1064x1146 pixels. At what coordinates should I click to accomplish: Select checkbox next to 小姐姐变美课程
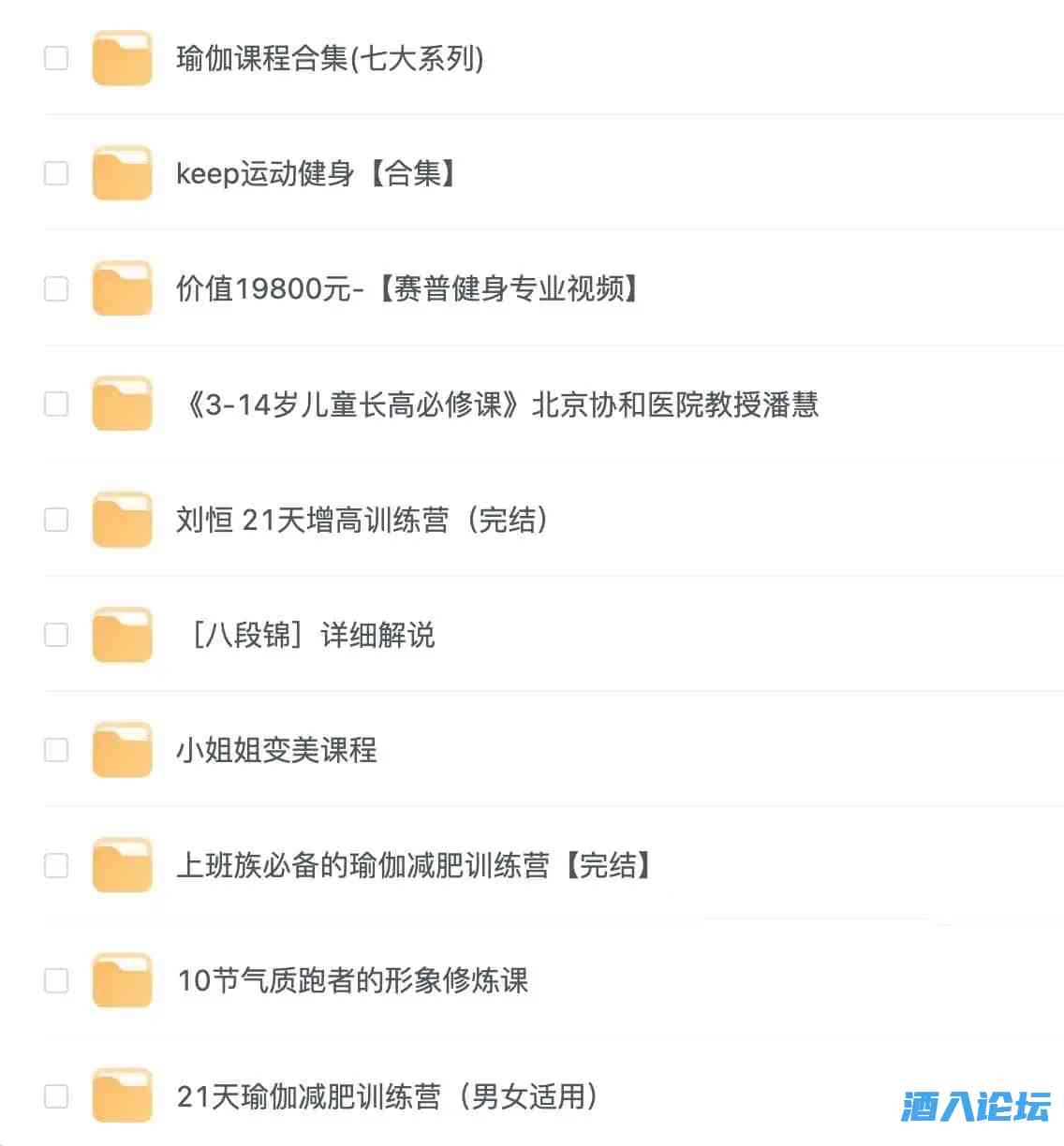pos(56,750)
